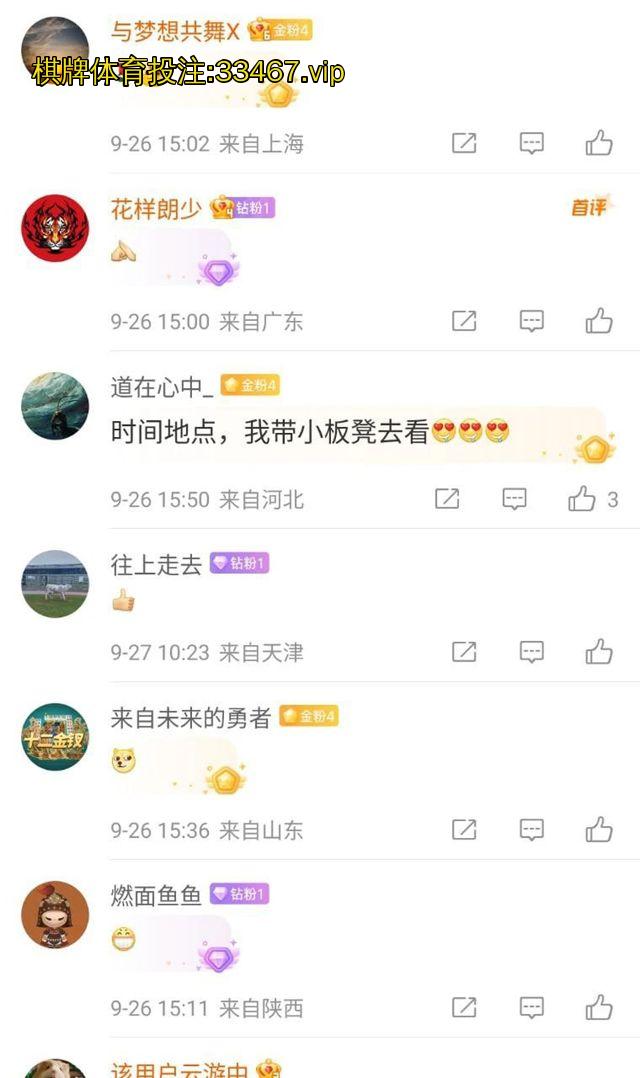The height and width of the screenshot is (1078, 640).
Task: Like the comment by 与梦想共舞X
Action: [599, 143]
